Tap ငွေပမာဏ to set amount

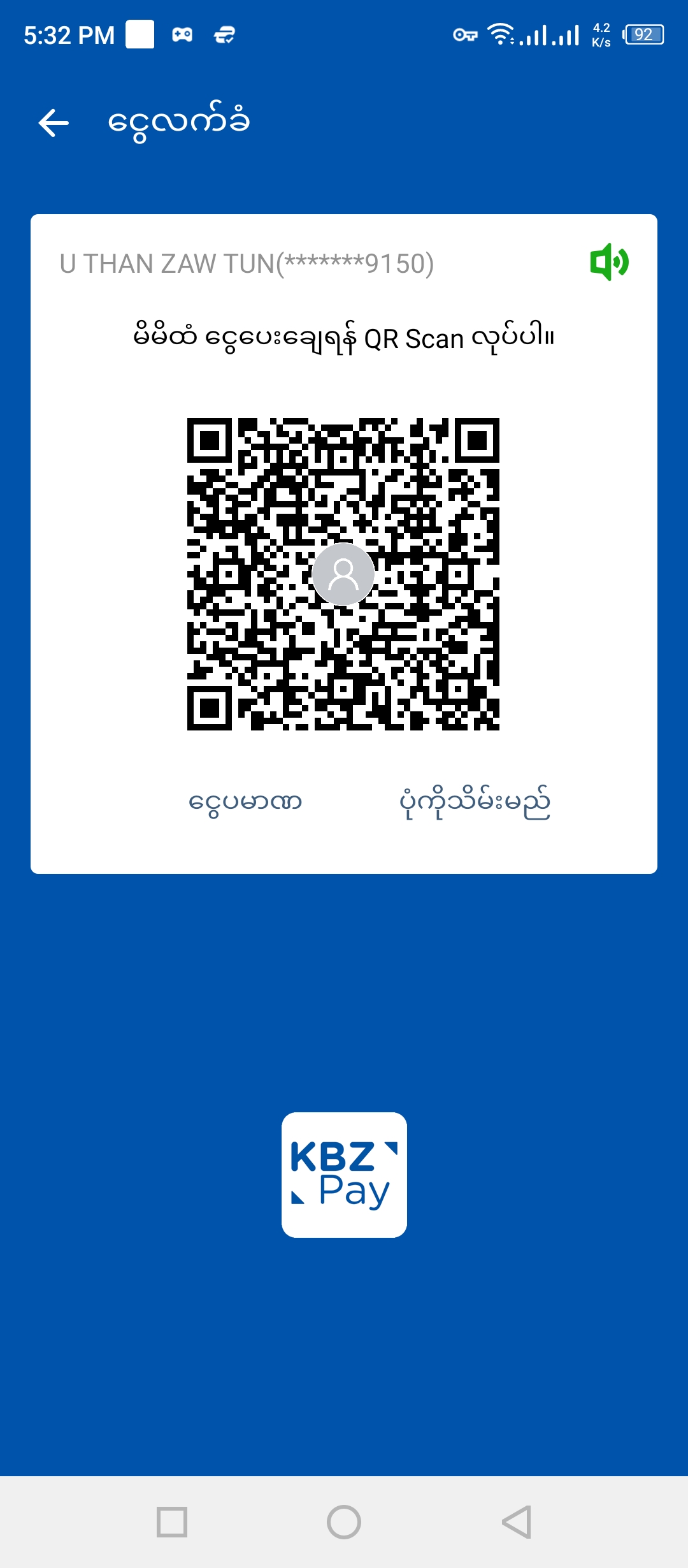coord(245,802)
